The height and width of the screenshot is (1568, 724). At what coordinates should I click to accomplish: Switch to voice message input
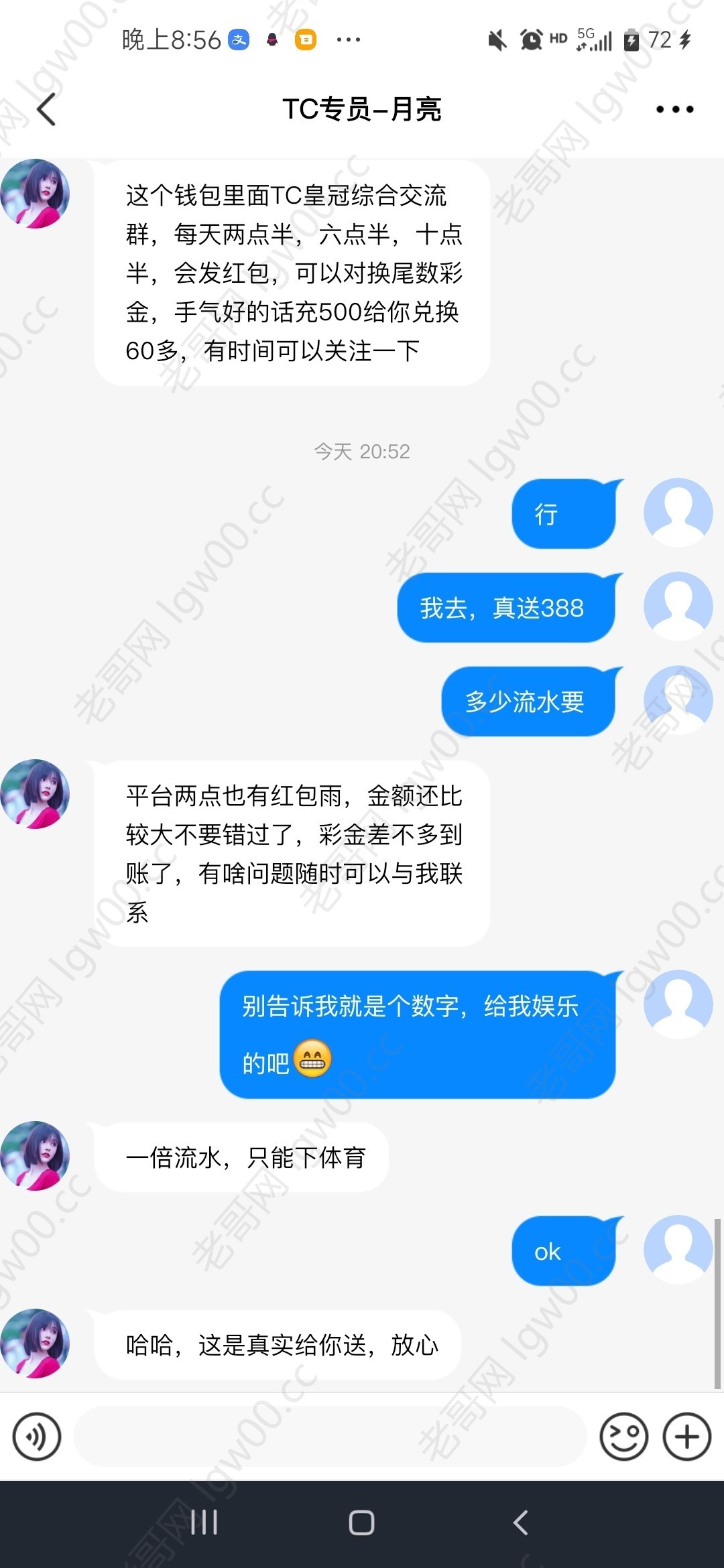tap(37, 1437)
